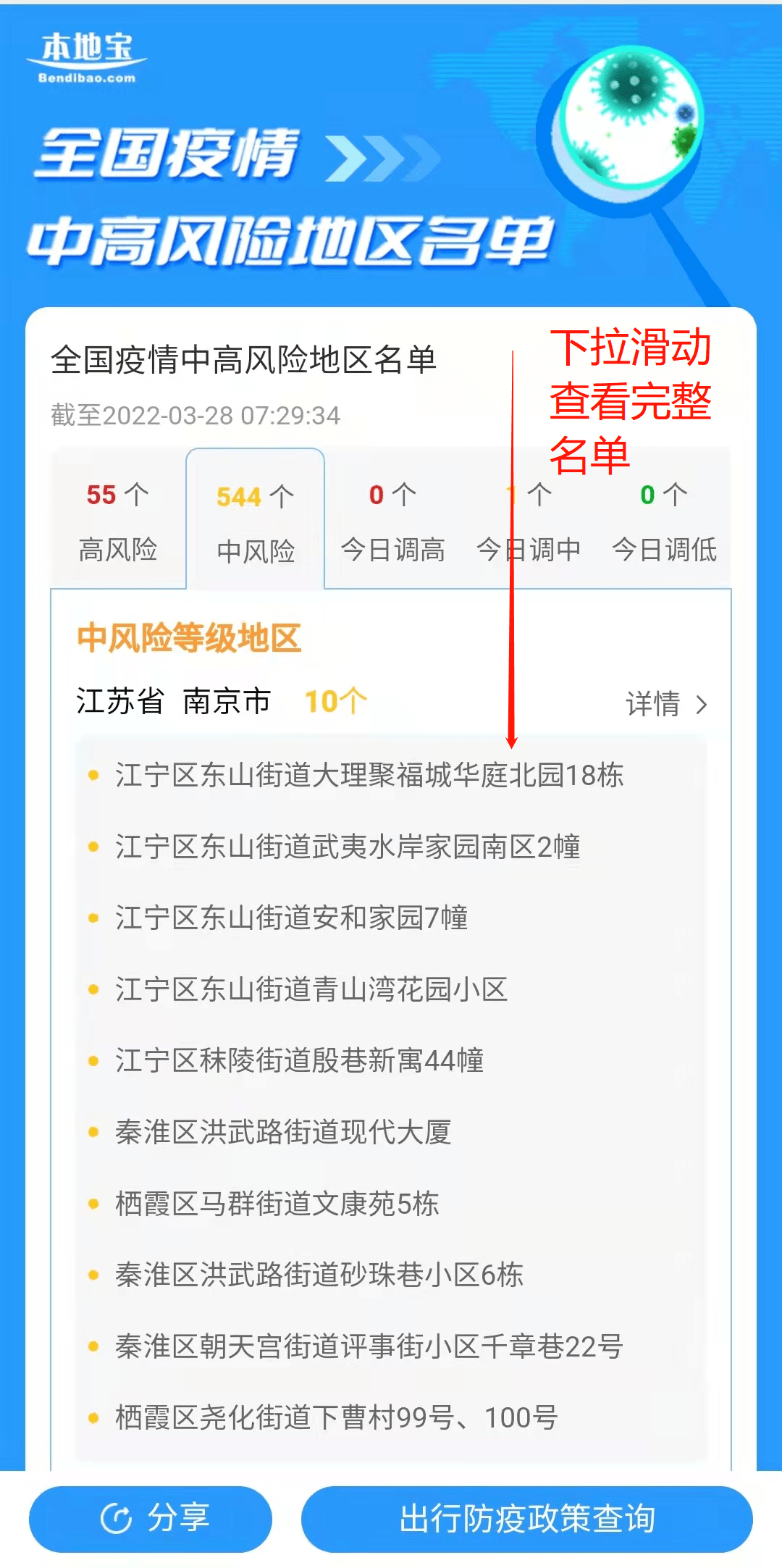Open the 今日调高 tab

392,521
